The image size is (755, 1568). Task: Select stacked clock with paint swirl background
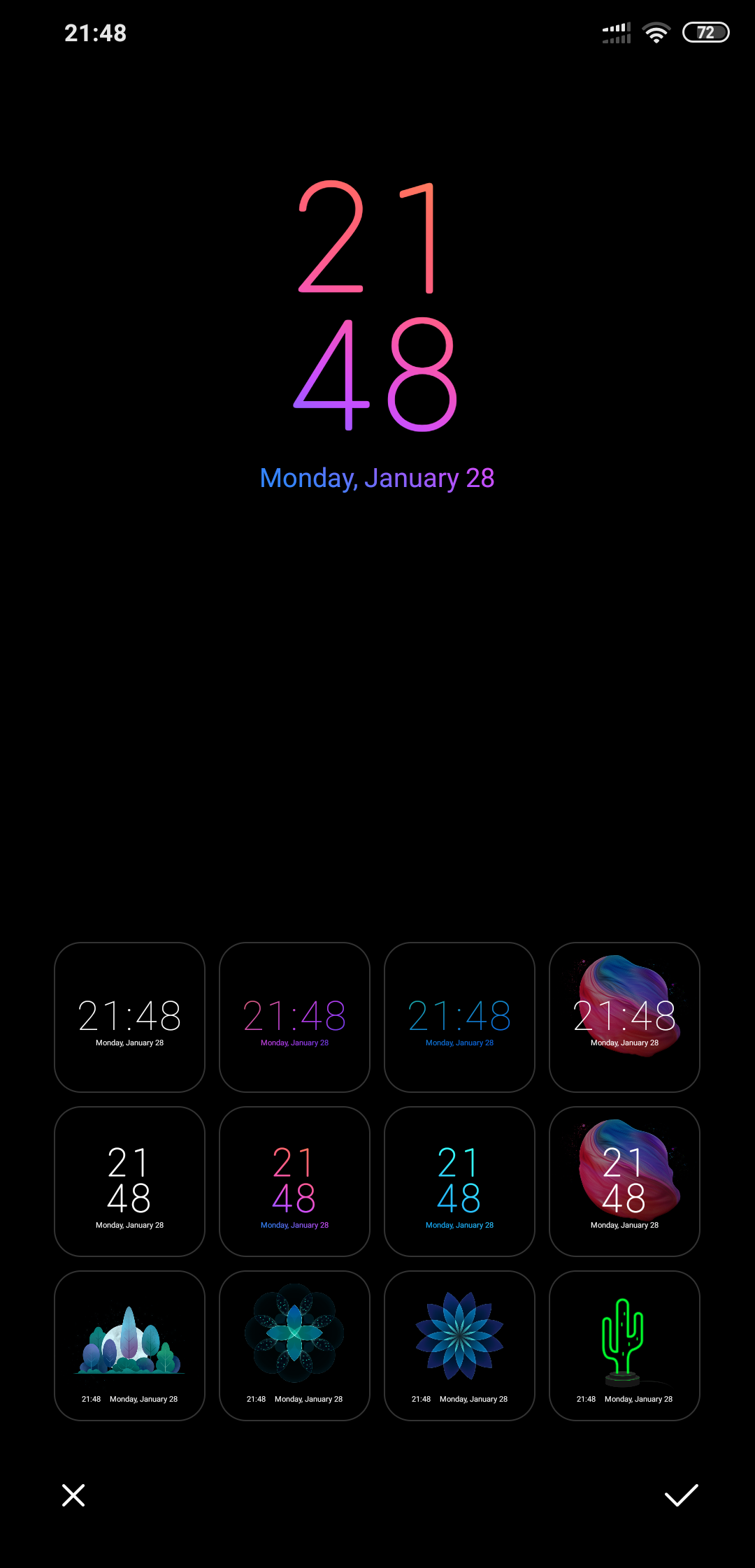click(x=624, y=1182)
